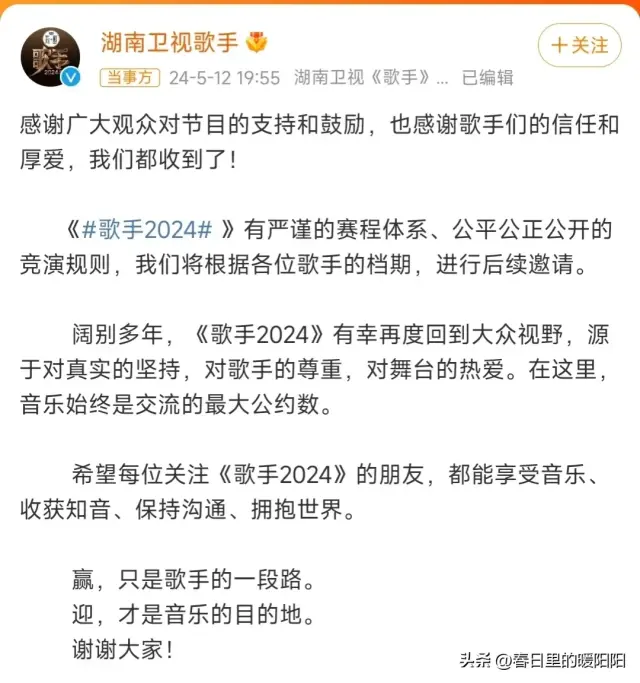The width and height of the screenshot is (640, 683).
Task: Open the #歌手2024# hashtag link
Action: point(146,227)
